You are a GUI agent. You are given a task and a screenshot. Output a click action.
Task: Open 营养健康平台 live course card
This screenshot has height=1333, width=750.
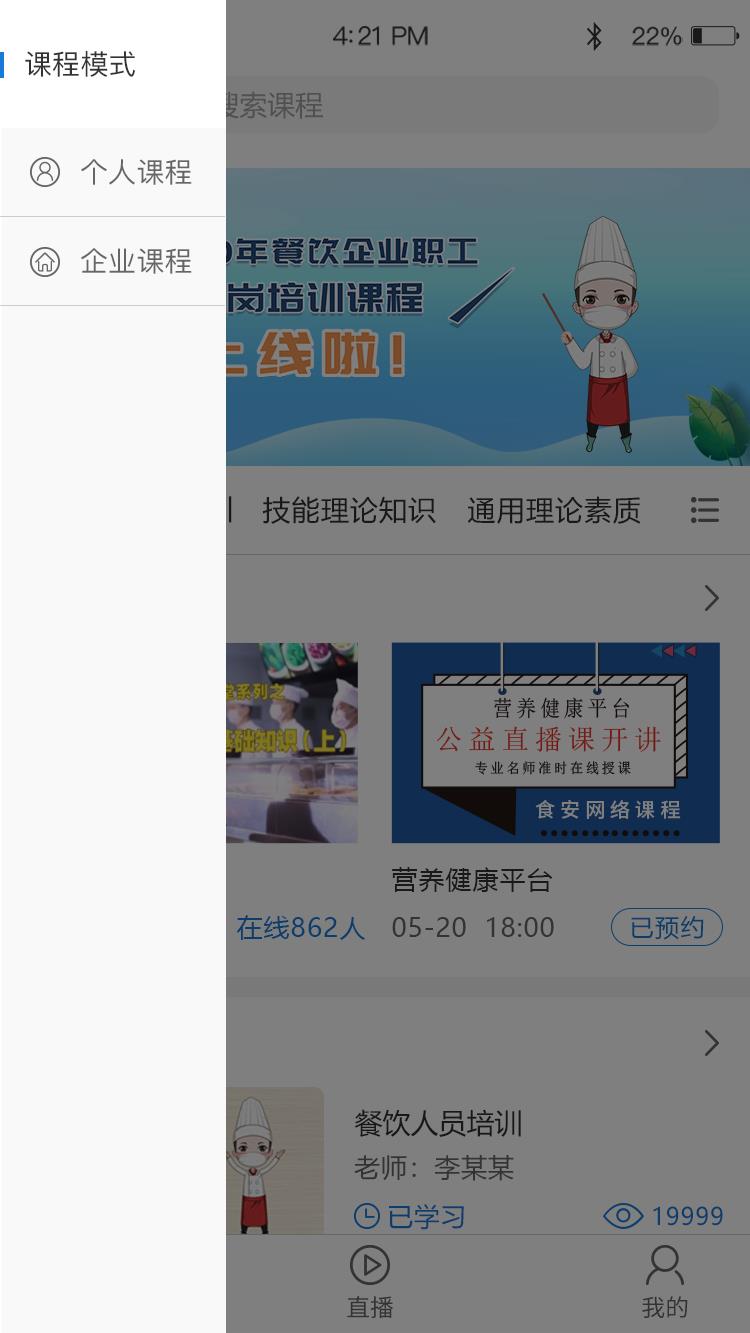point(555,743)
